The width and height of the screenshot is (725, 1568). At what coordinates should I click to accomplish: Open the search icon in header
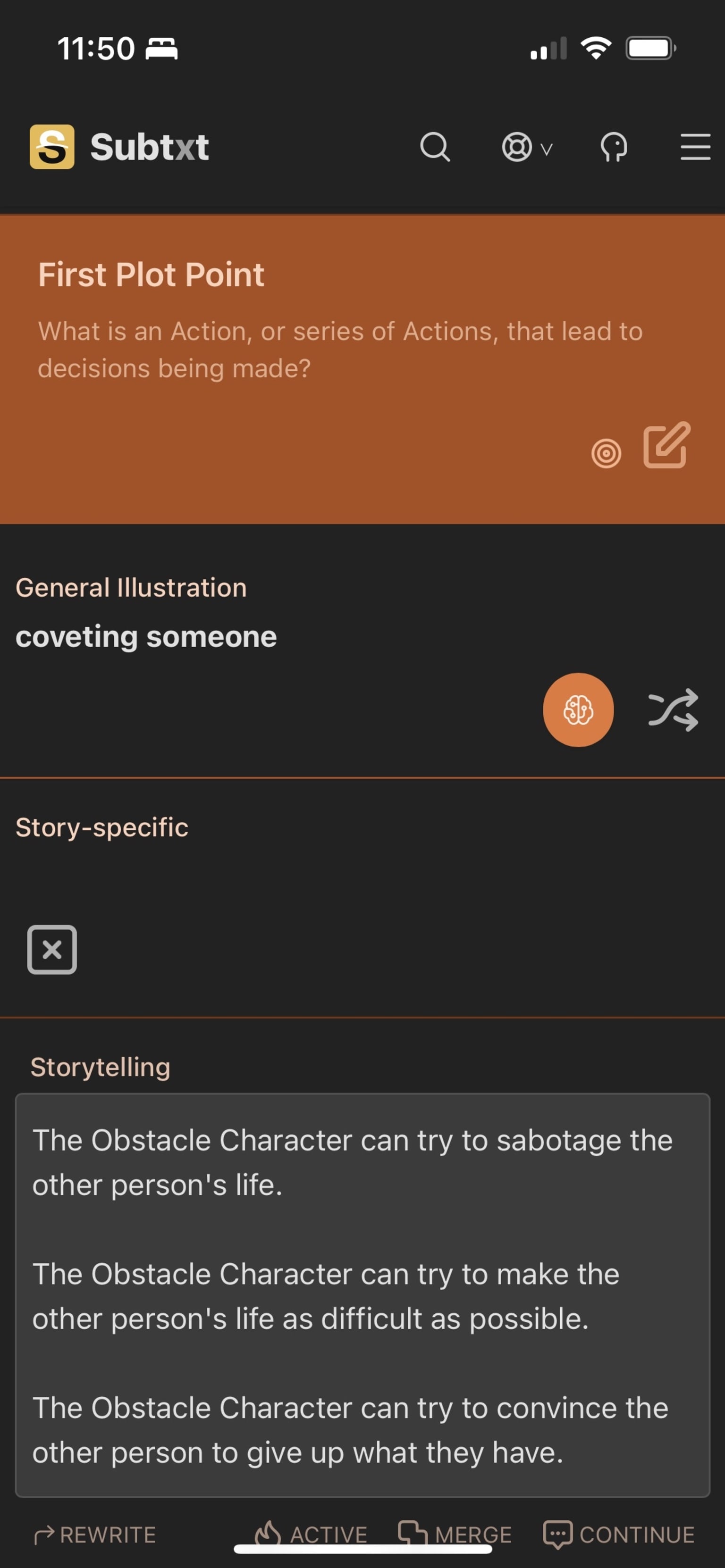coord(435,147)
